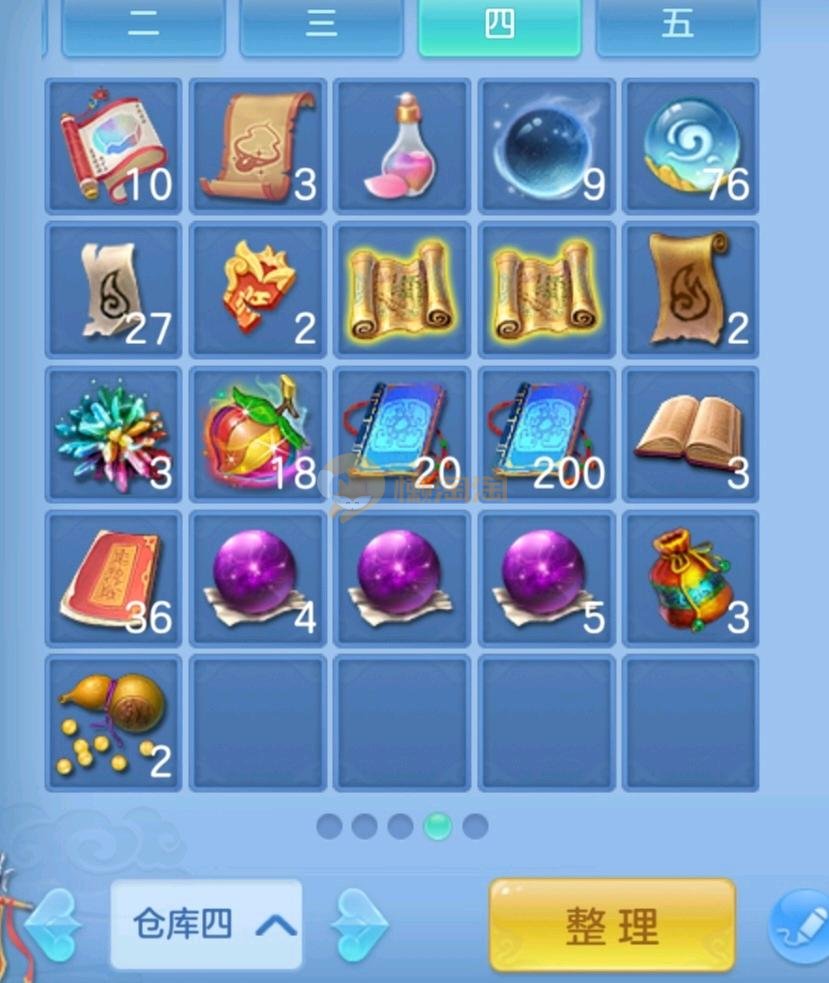Select the red book with count 36

click(x=114, y=578)
